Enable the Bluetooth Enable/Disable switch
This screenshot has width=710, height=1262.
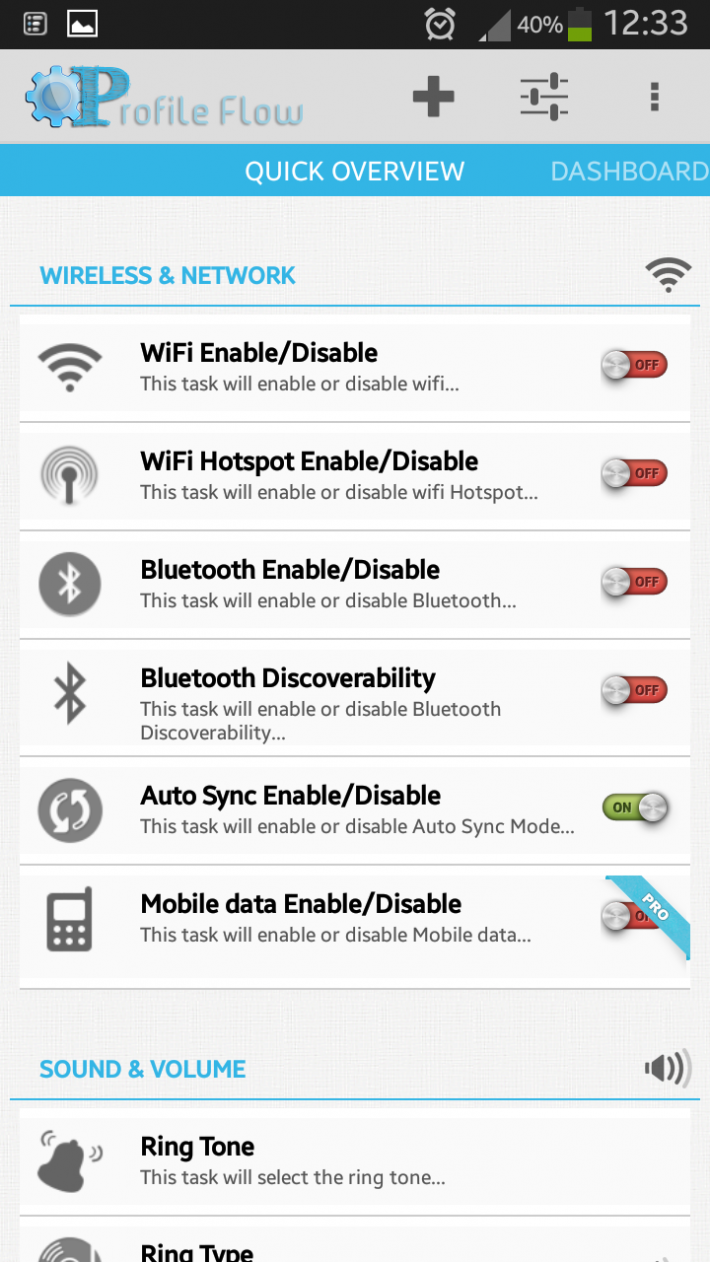pos(634,581)
